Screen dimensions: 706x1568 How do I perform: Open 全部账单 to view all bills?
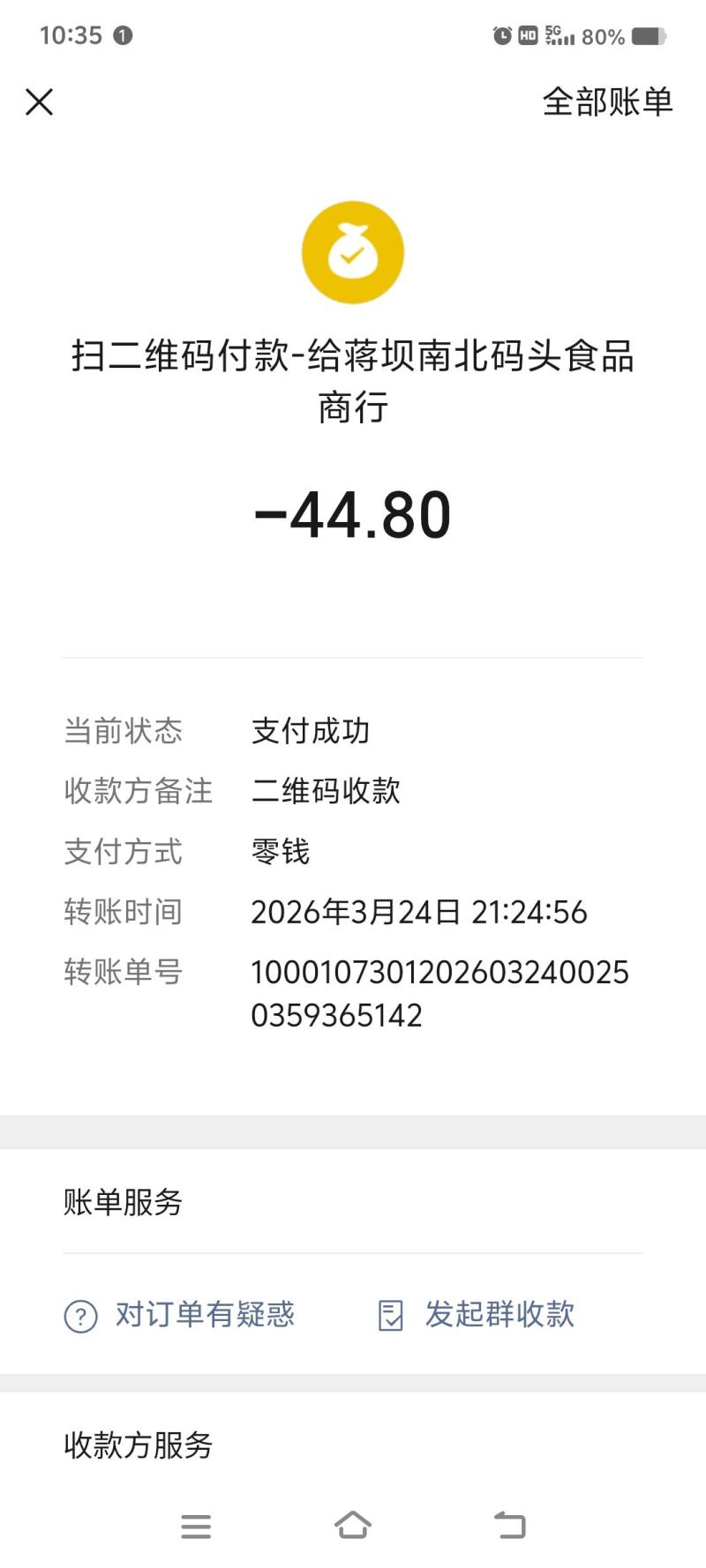coord(607,102)
